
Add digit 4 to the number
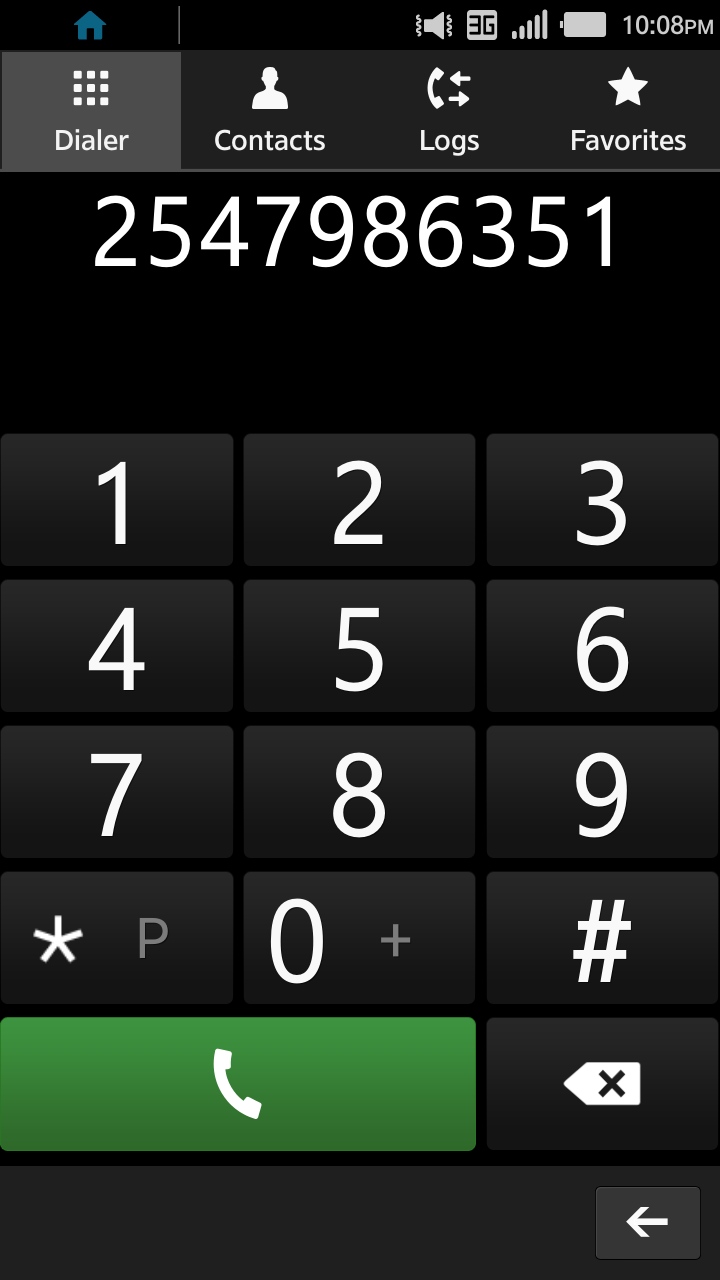click(x=117, y=646)
